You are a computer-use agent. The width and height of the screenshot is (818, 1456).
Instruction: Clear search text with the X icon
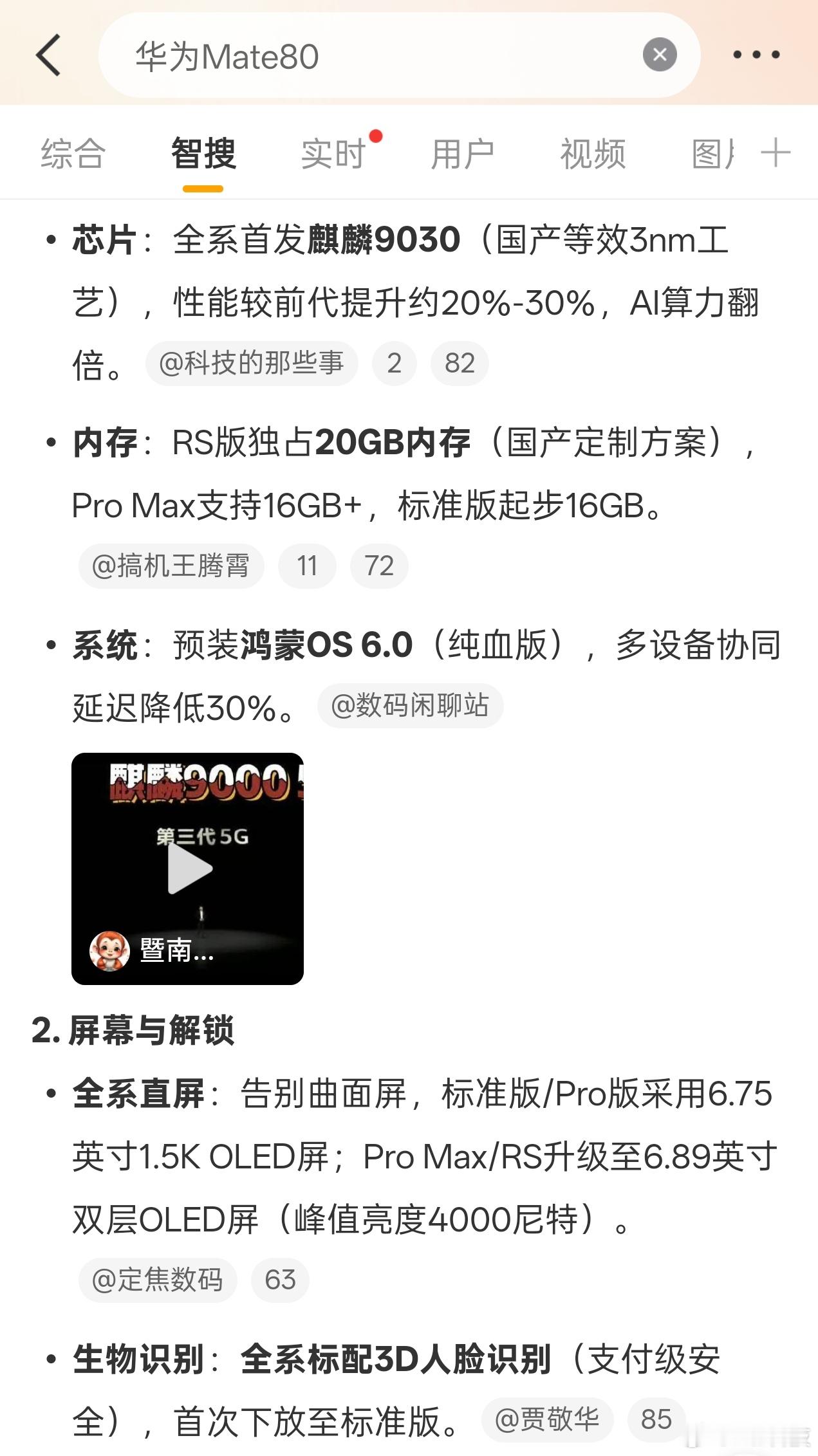pyautogui.click(x=660, y=53)
